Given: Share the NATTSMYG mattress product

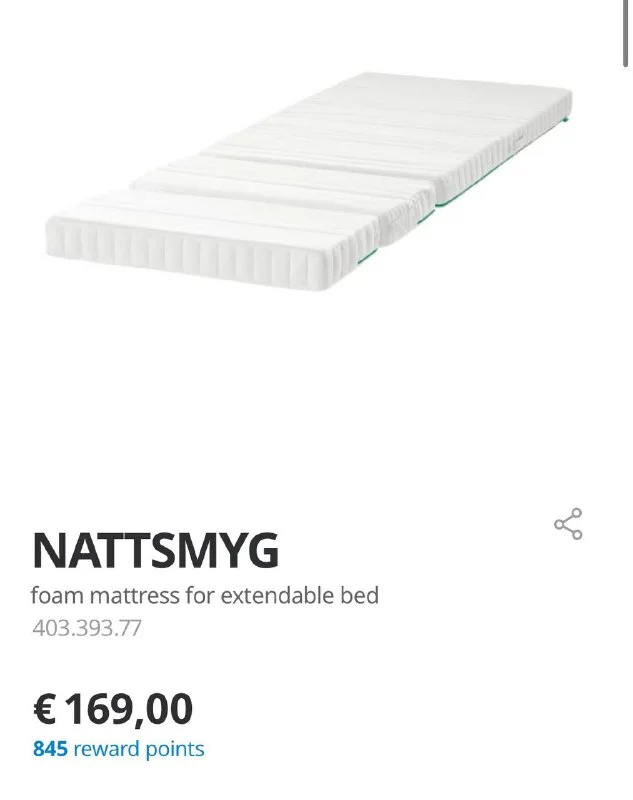Looking at the screenshot, I should (x=568, y=524).
